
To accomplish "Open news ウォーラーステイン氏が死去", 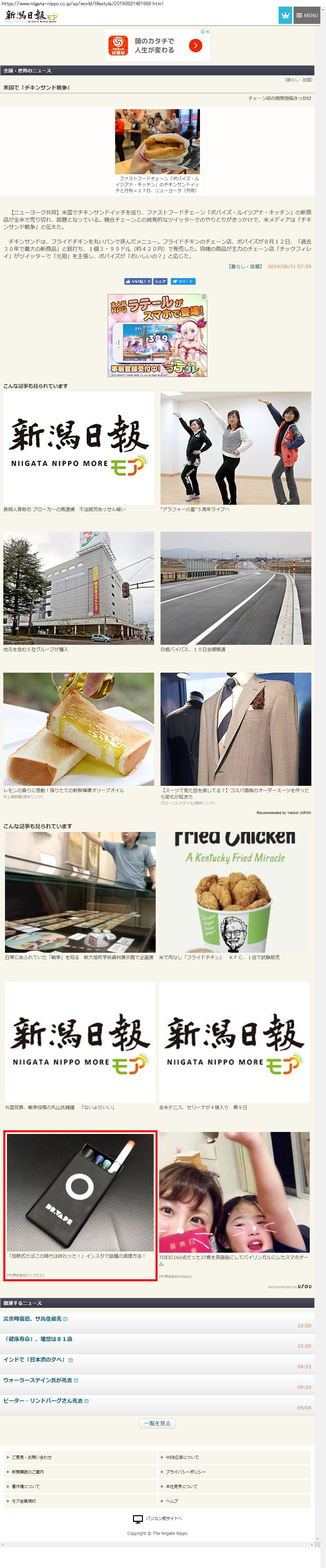I will click(38, 1380).
